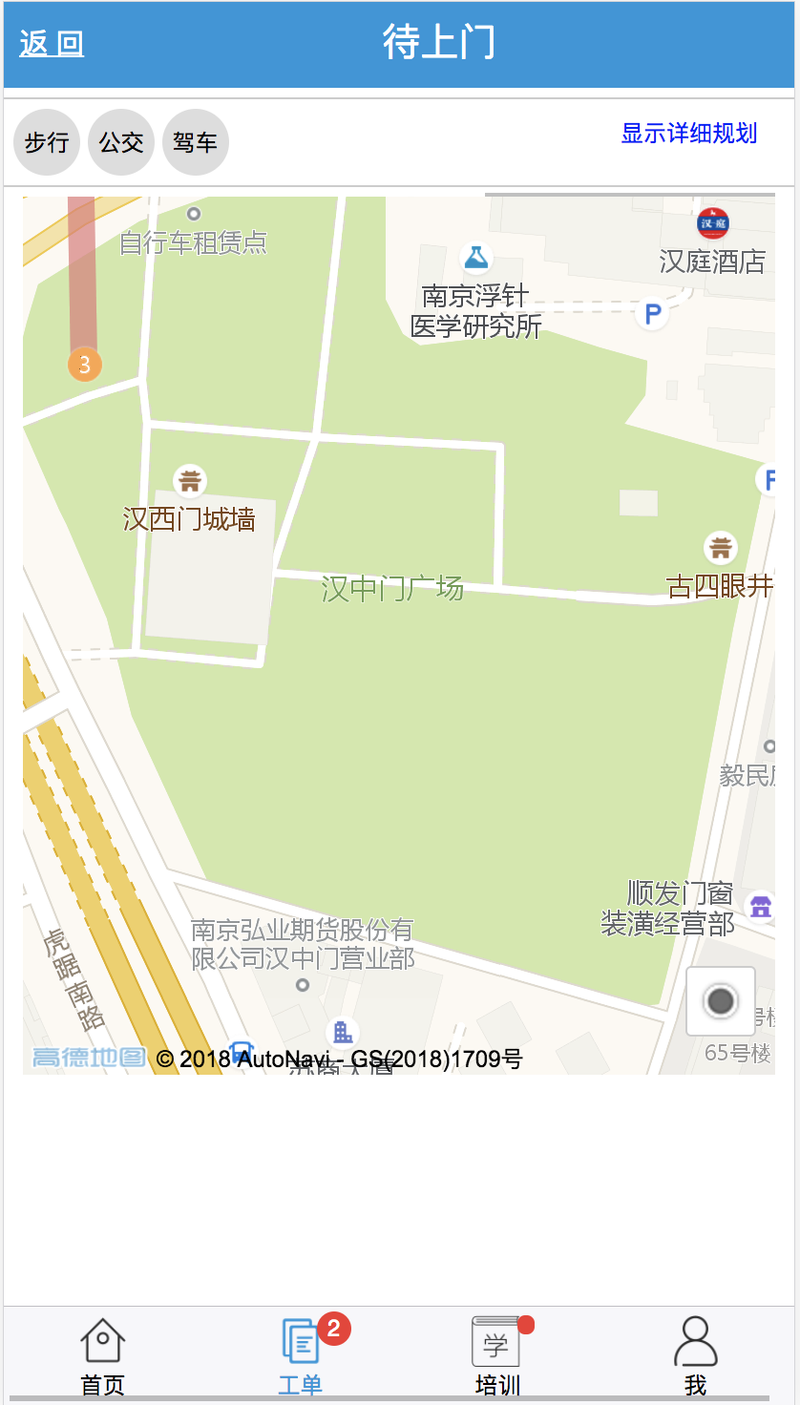Viewport: 800px width, 1405px height.
Task: Tap the 返回 back link
Action: (x=51, y=44)
